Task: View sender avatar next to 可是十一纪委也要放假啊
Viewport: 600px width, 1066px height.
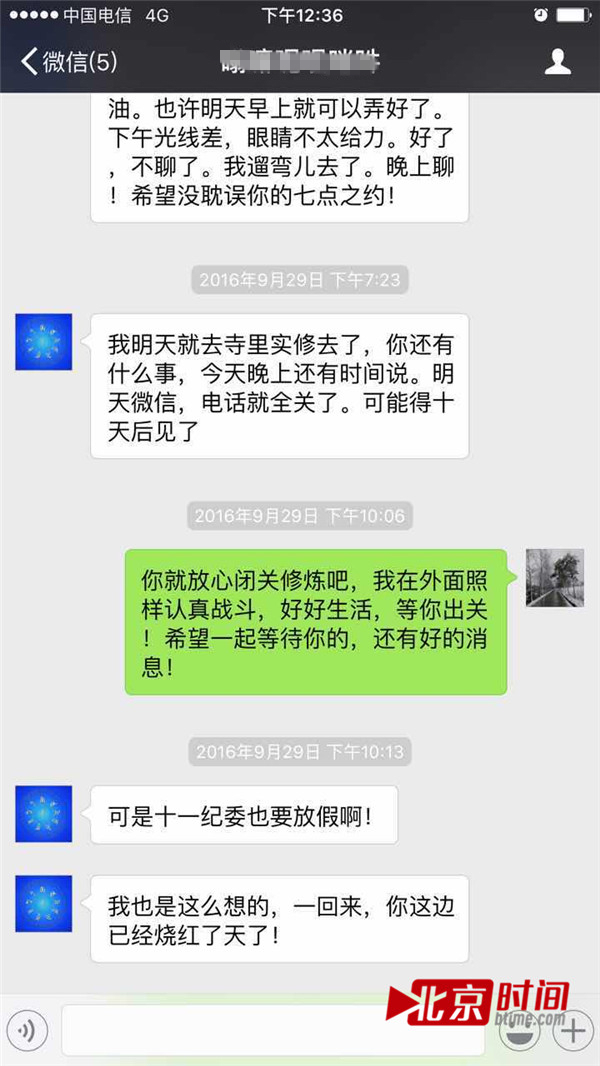Action: [x=44, y=814]
